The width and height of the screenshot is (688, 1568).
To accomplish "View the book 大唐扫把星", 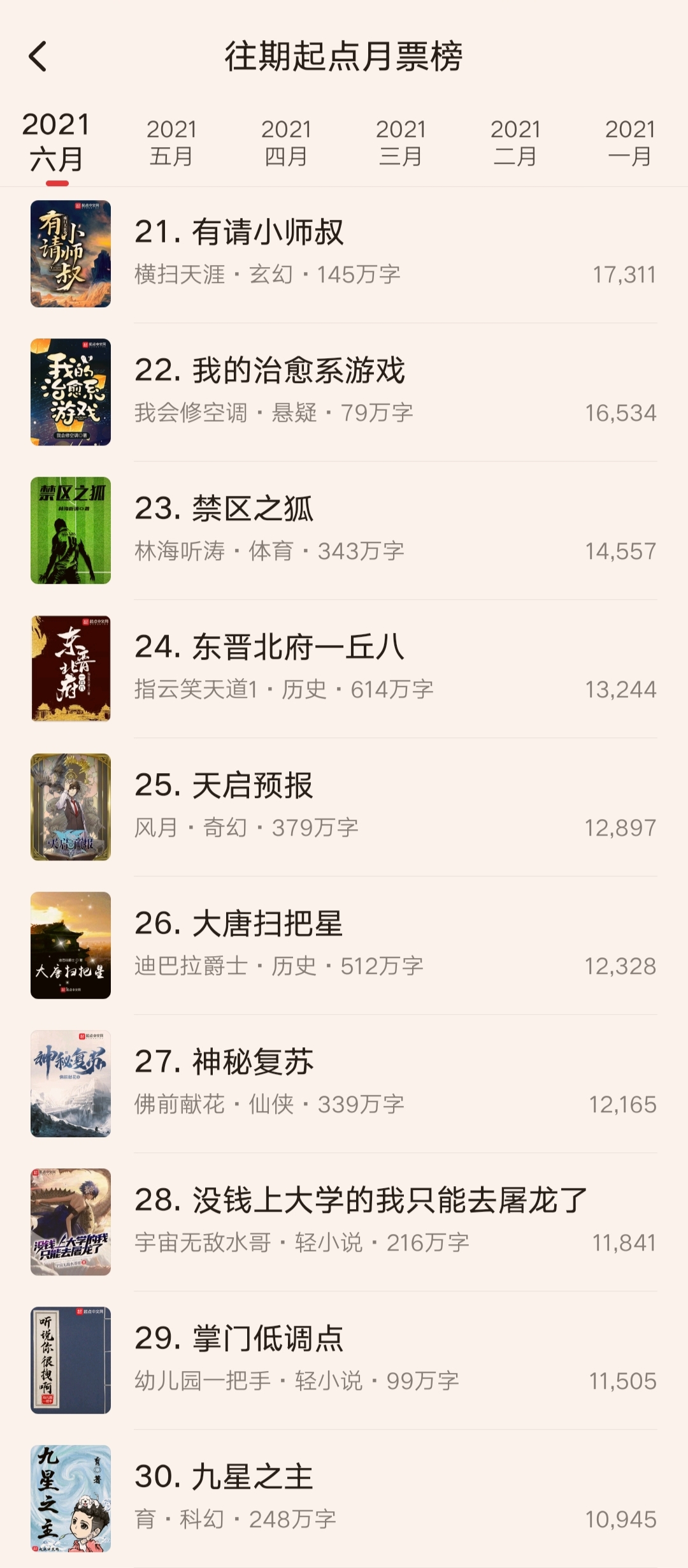I will click(344, 945).
